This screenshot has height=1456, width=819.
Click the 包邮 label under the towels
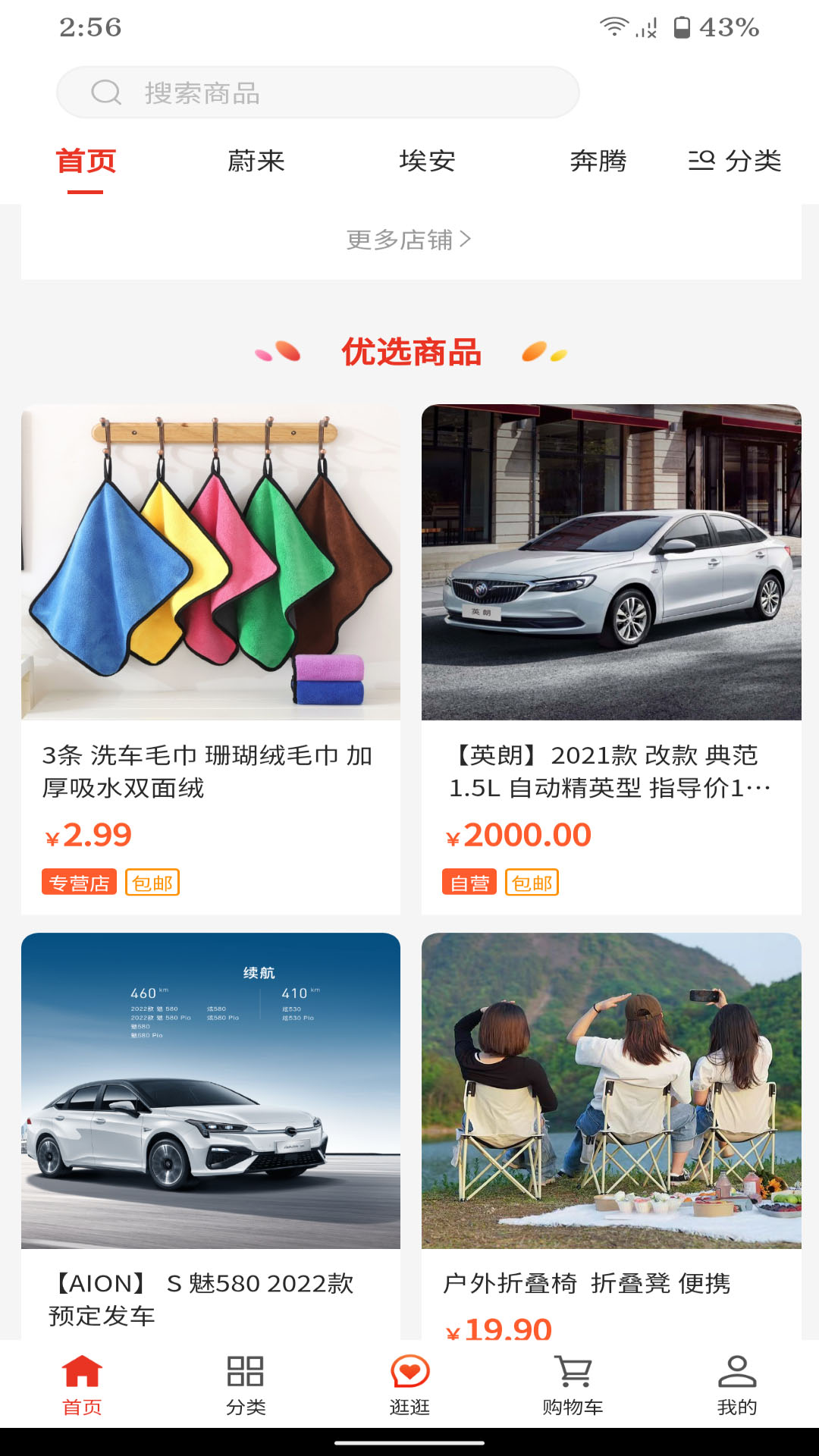(152, 882)
